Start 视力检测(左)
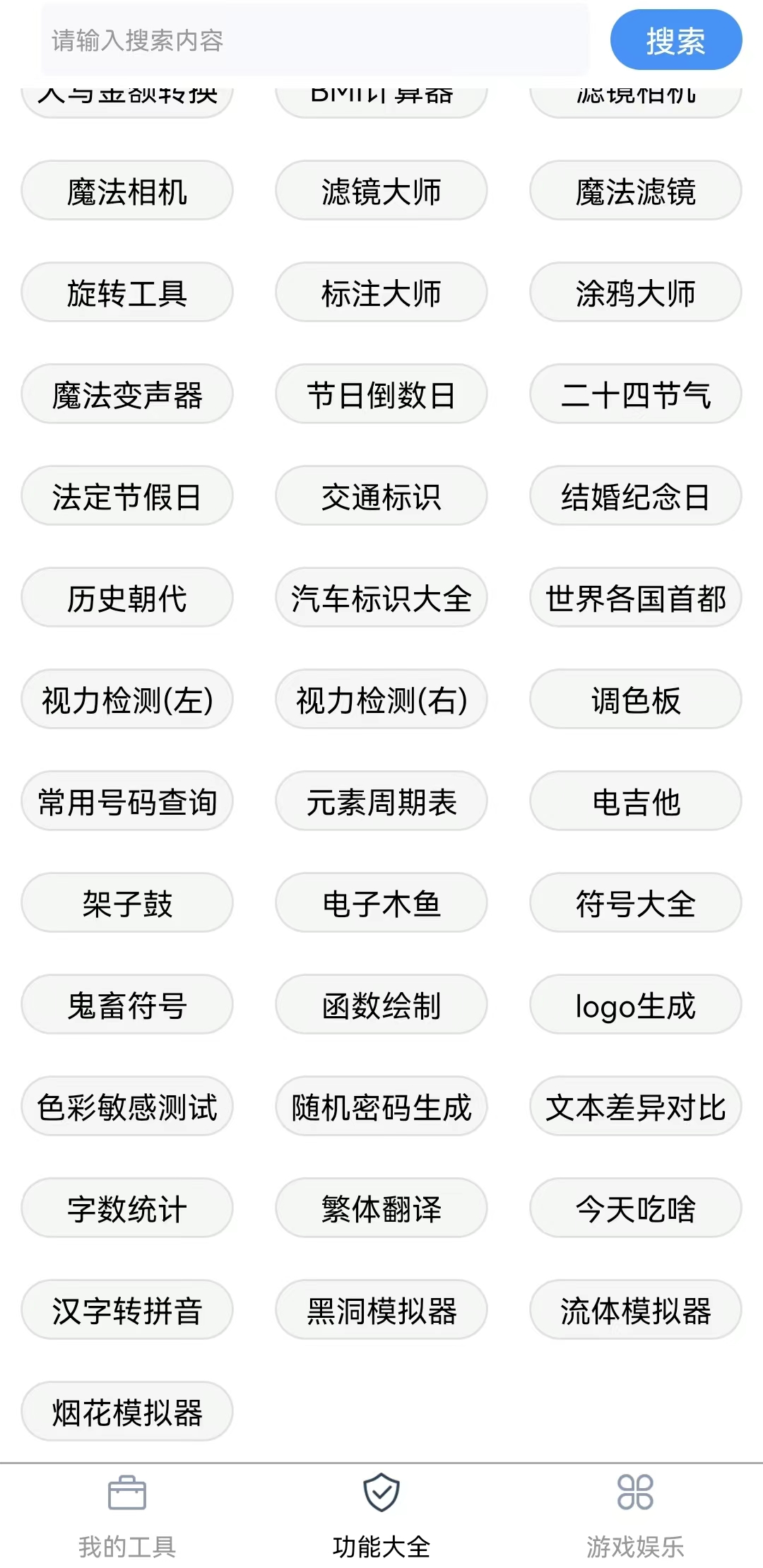The height and width of the screenshot is (1568, 763). 127,700
